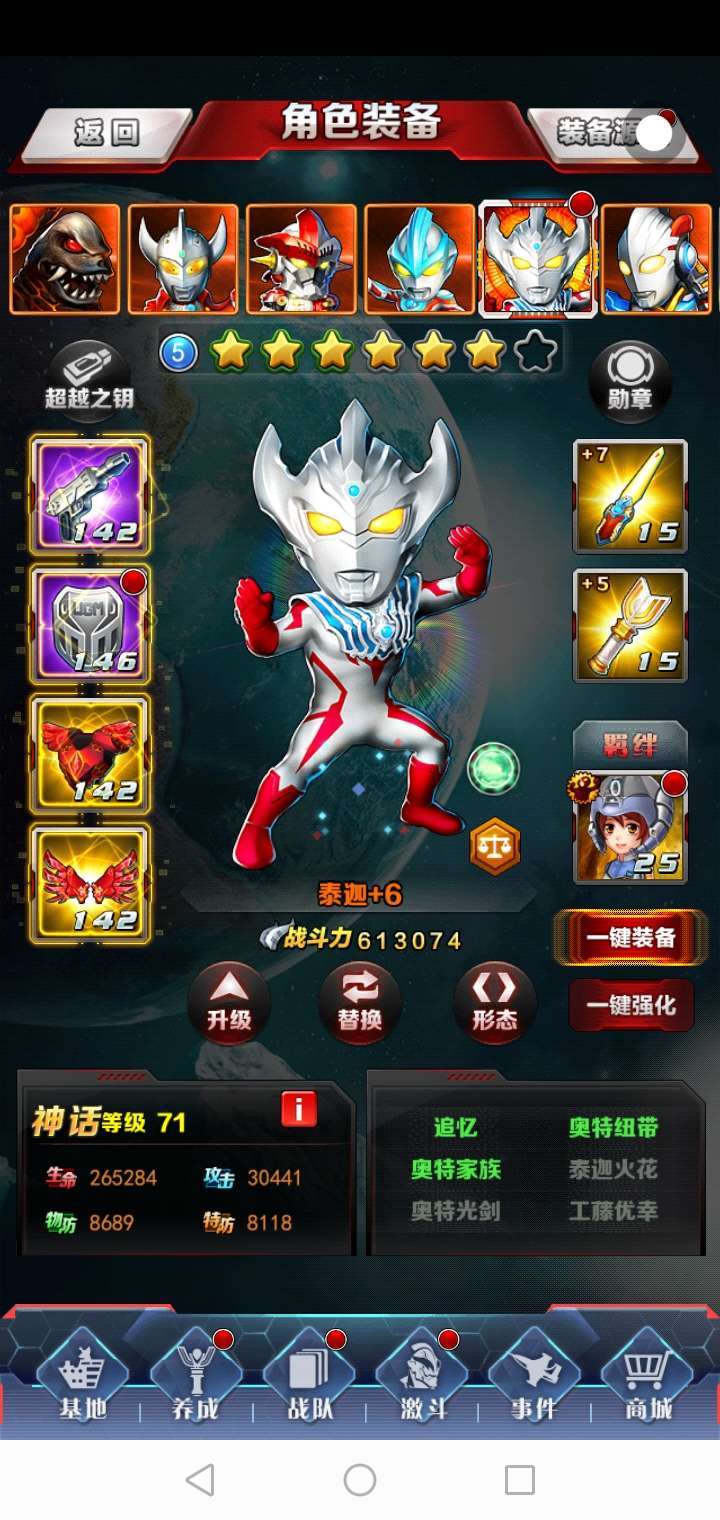
Task: Tap the 替换 replace button
Action: 360,1002
